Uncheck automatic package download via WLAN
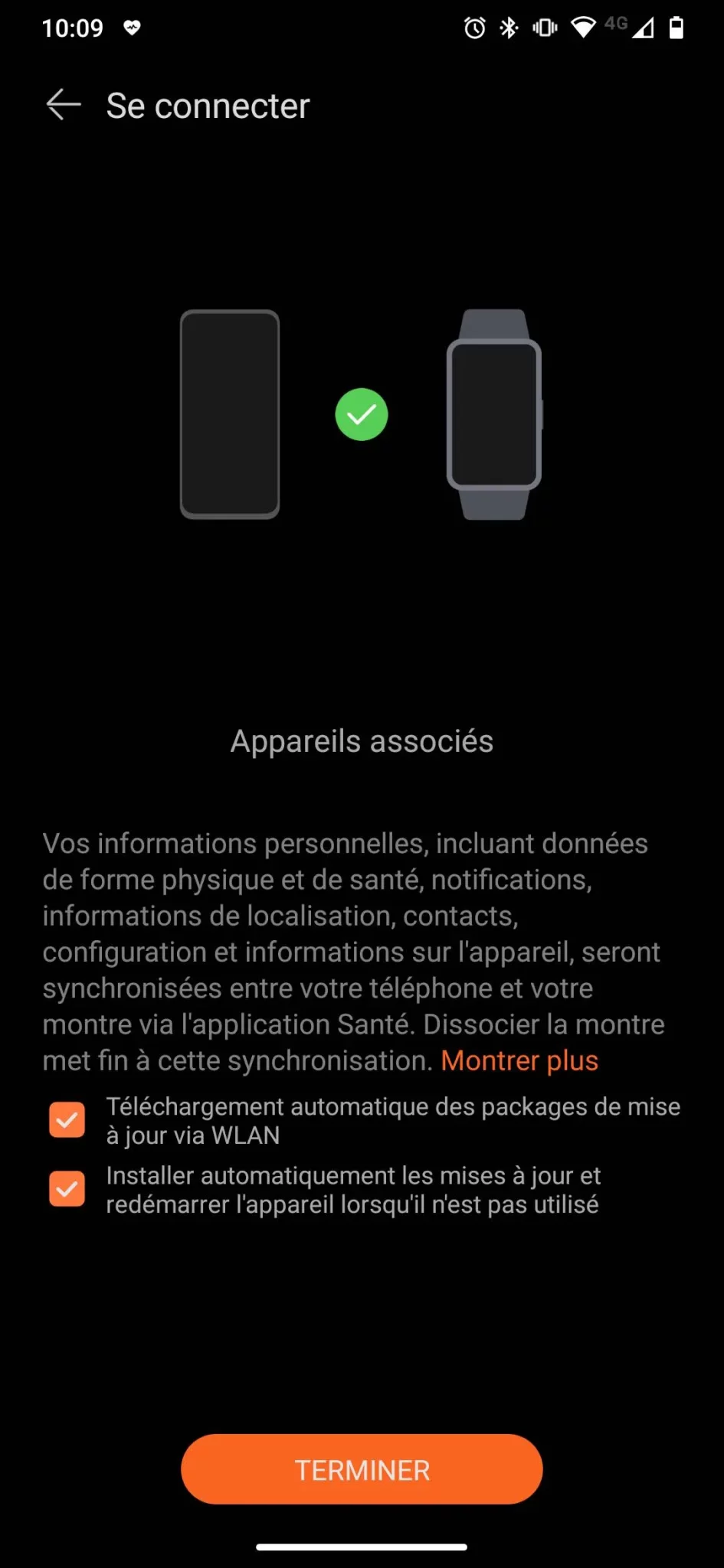724x1568 pixels. click(67, 1120)
